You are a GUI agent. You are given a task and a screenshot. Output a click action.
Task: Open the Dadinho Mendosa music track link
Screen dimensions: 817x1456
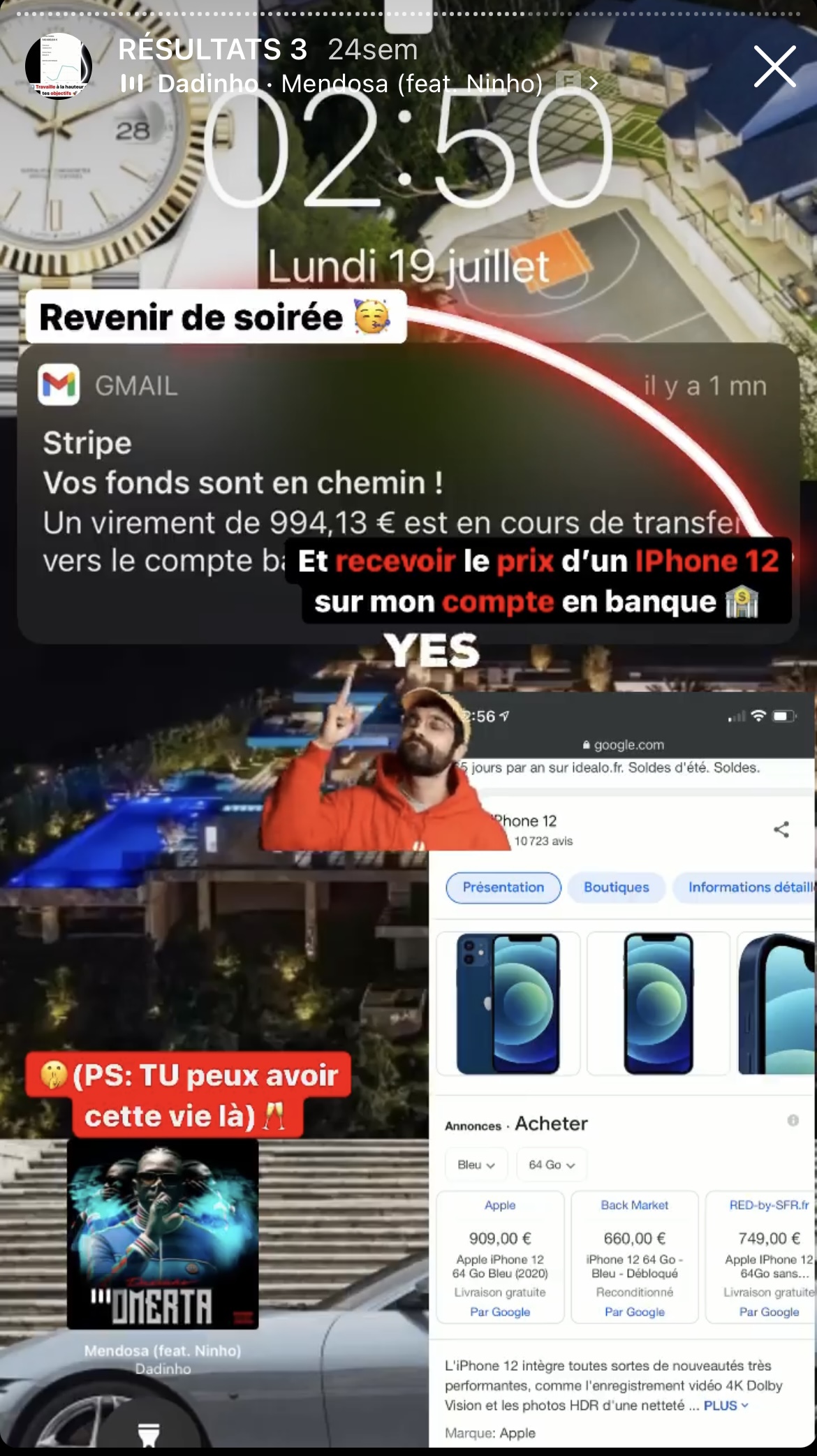[349, 84]
